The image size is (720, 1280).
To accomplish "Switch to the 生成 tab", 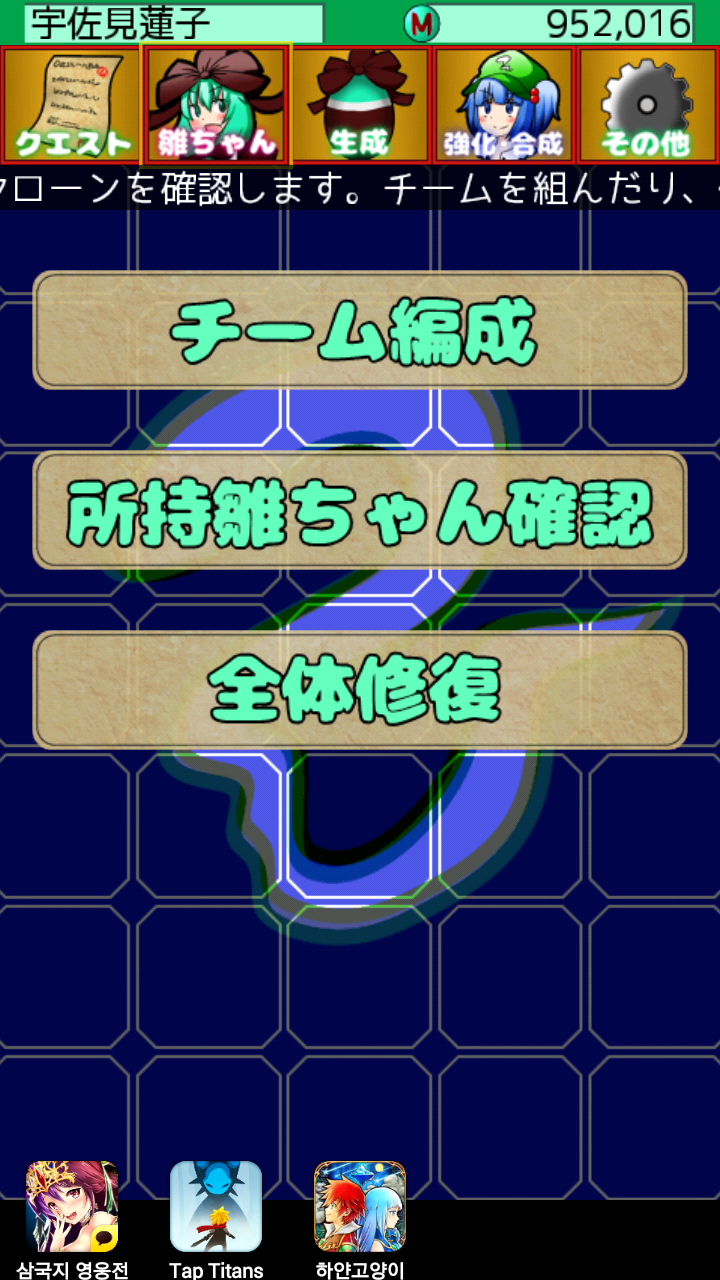I will tap(360, 105).
